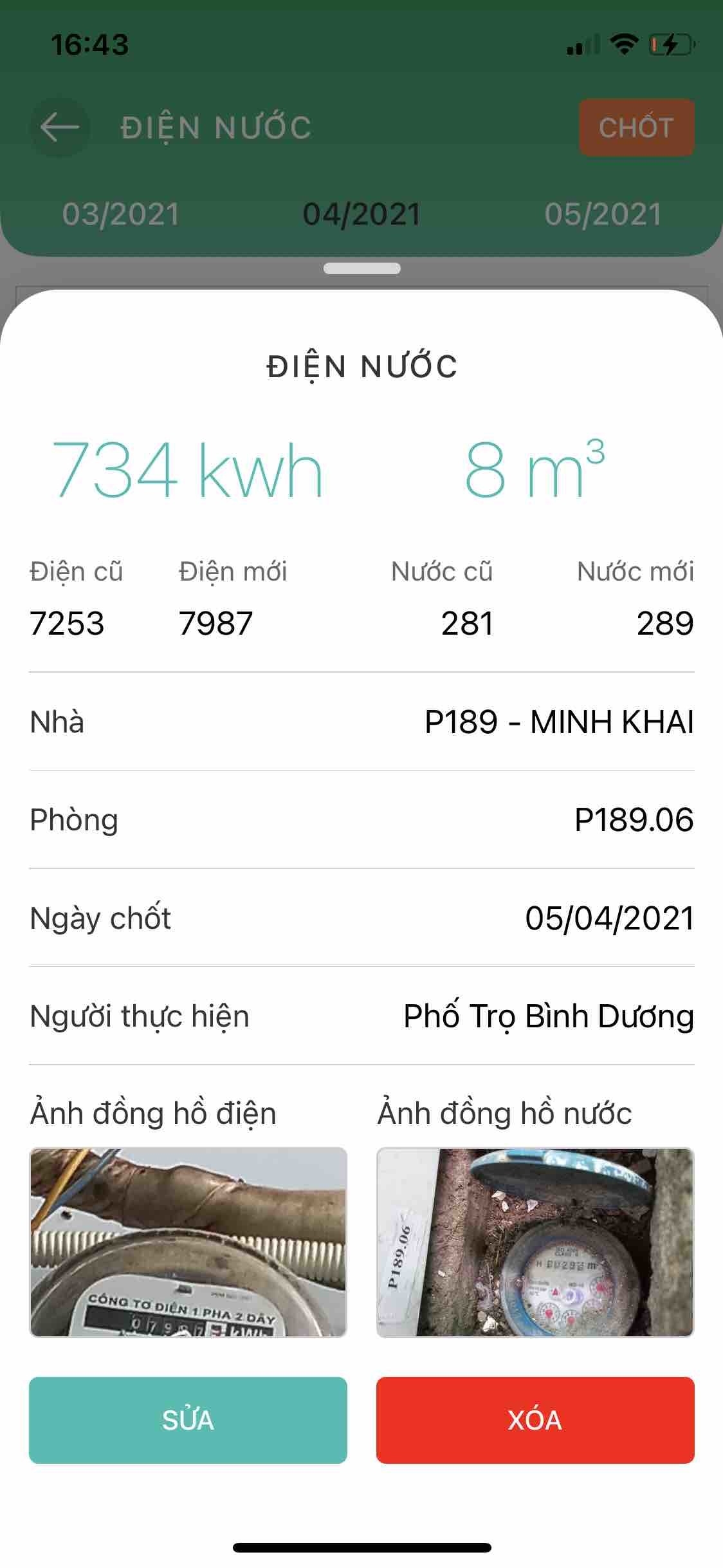Tap the SỬA edit button

[188, 1419]
